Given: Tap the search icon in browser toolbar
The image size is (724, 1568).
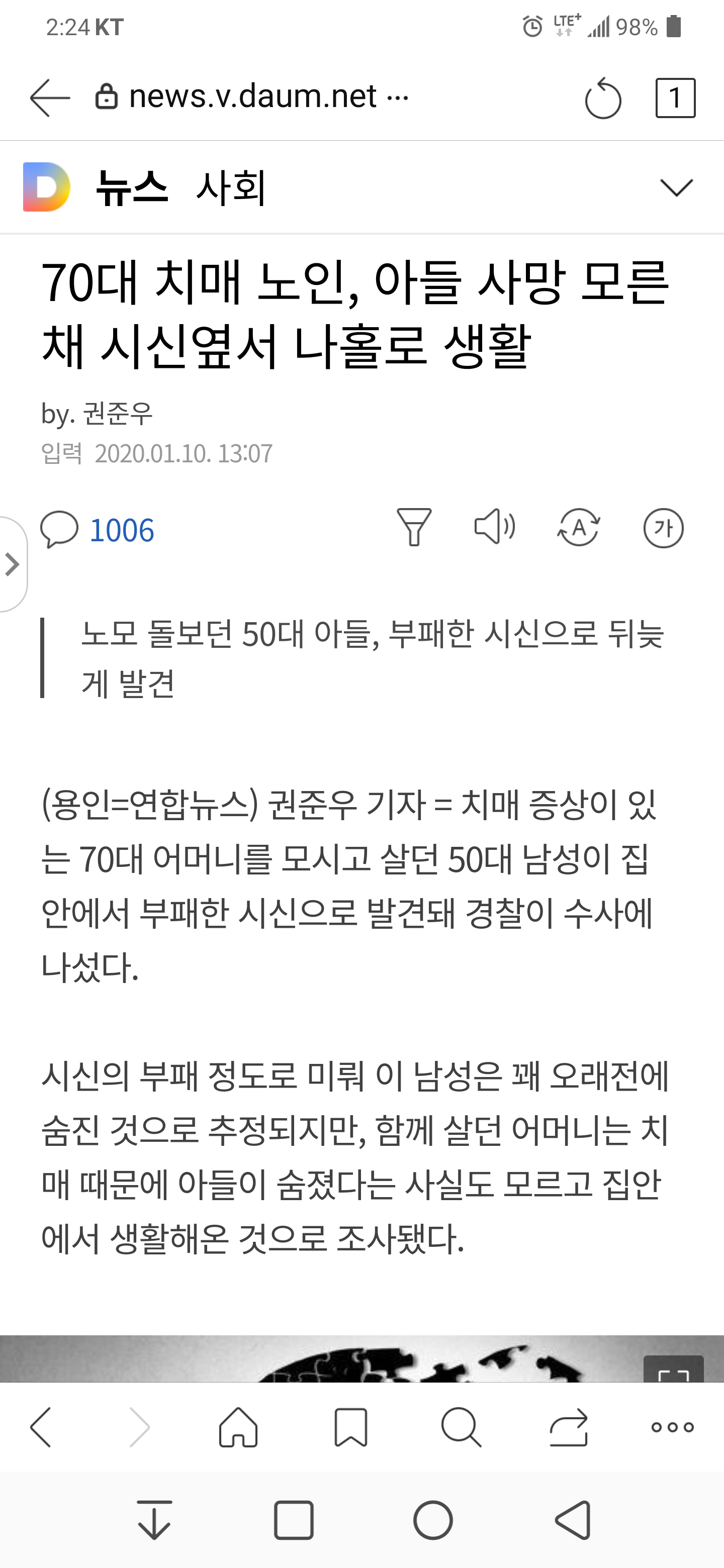Looking at the screenshot, I should point(461,1427).
